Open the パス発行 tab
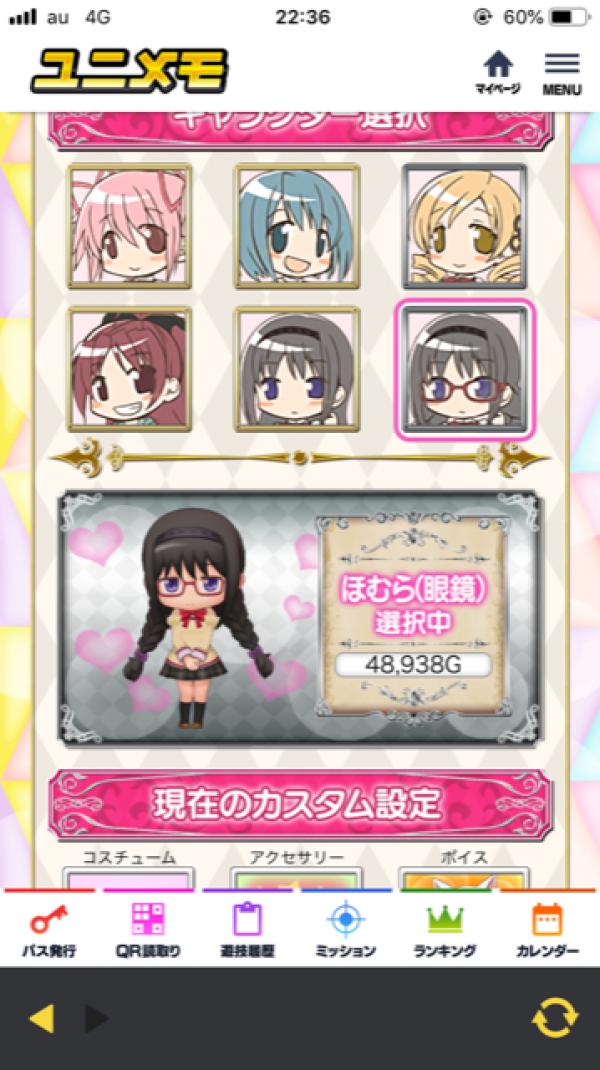600x1070 pixels. click(x=48, y=932)
